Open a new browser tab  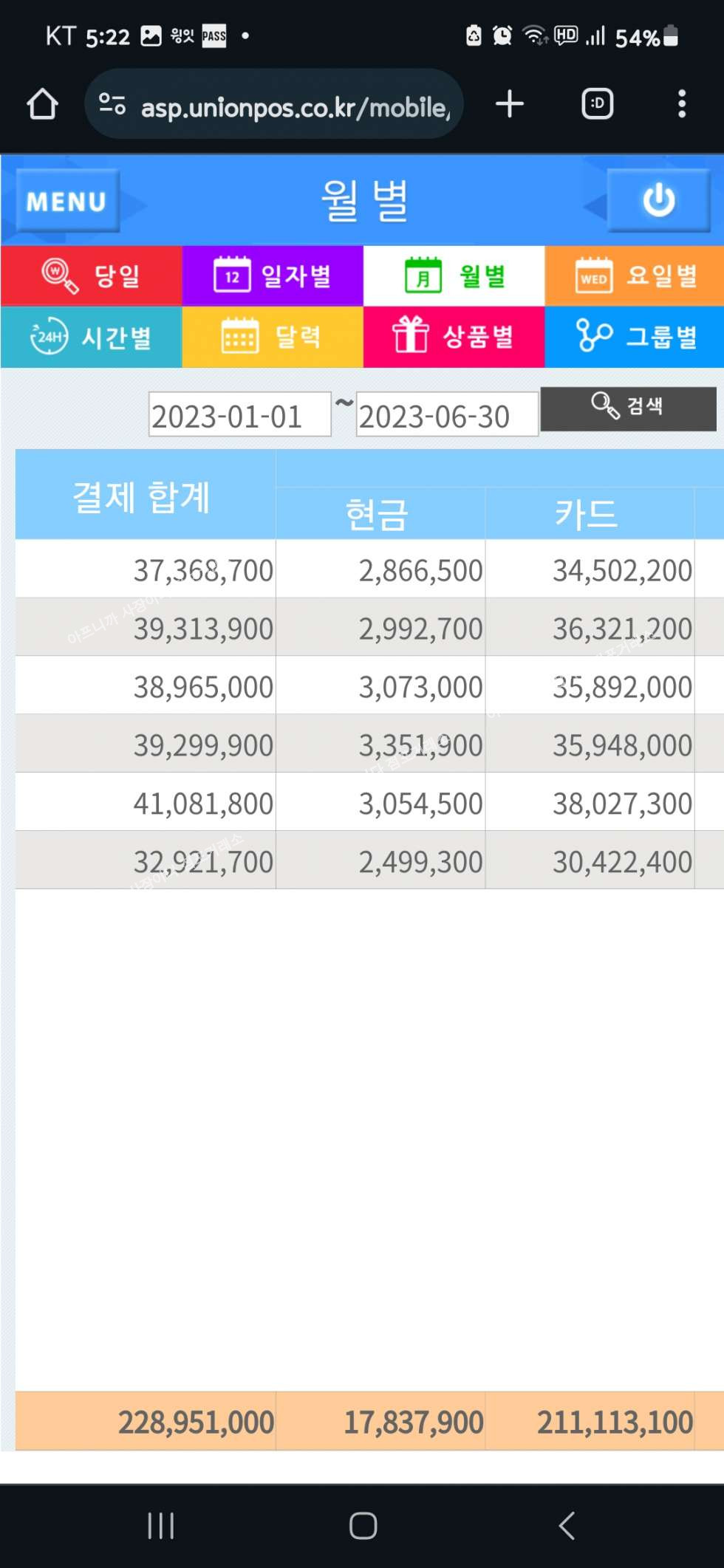tap(510, 104)
